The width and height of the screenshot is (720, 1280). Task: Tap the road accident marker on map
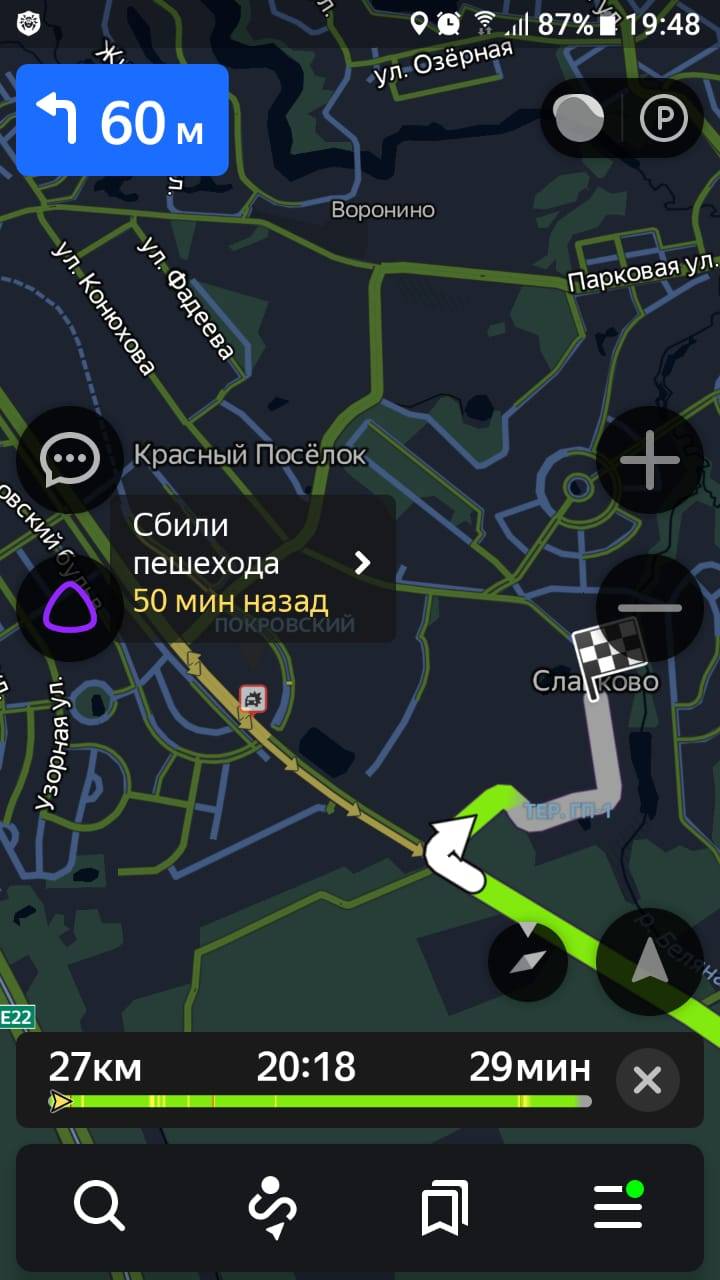coord(253,698)
